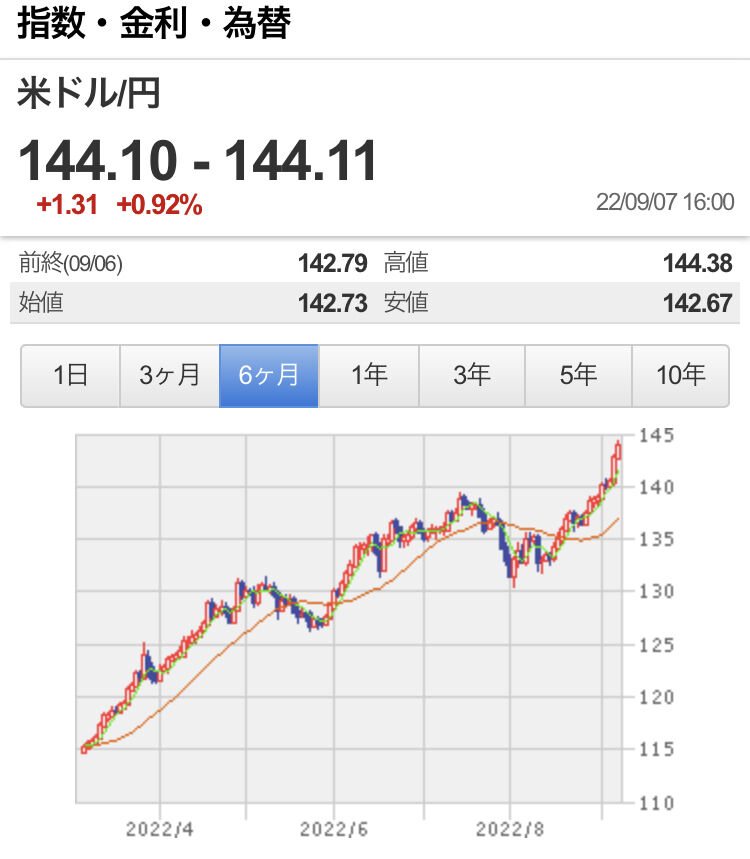Viewport: 750px width, 859px height.
Task: View the 10年 chart history
Action: click(x=680, y=376)
